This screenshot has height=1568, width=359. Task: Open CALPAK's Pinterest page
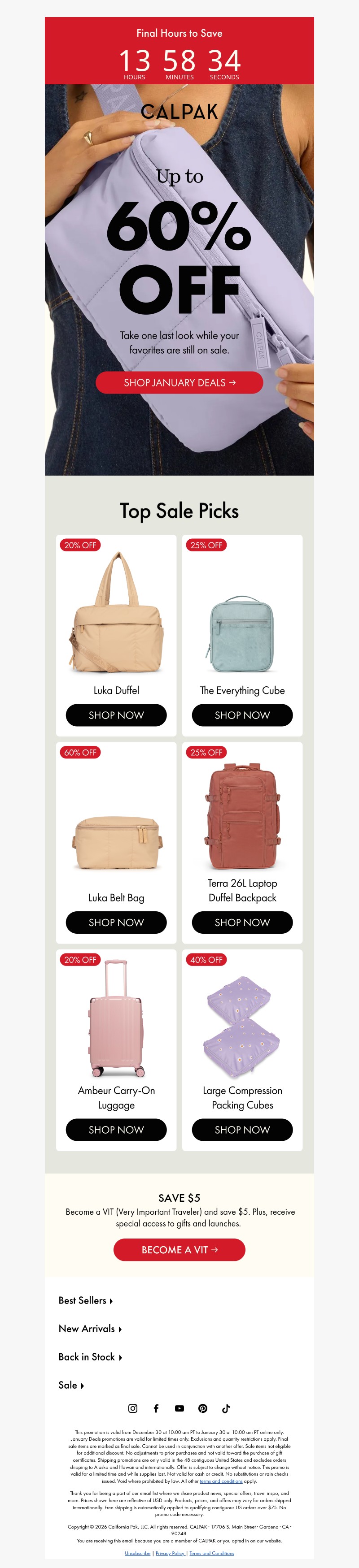tap(202, 1408)
